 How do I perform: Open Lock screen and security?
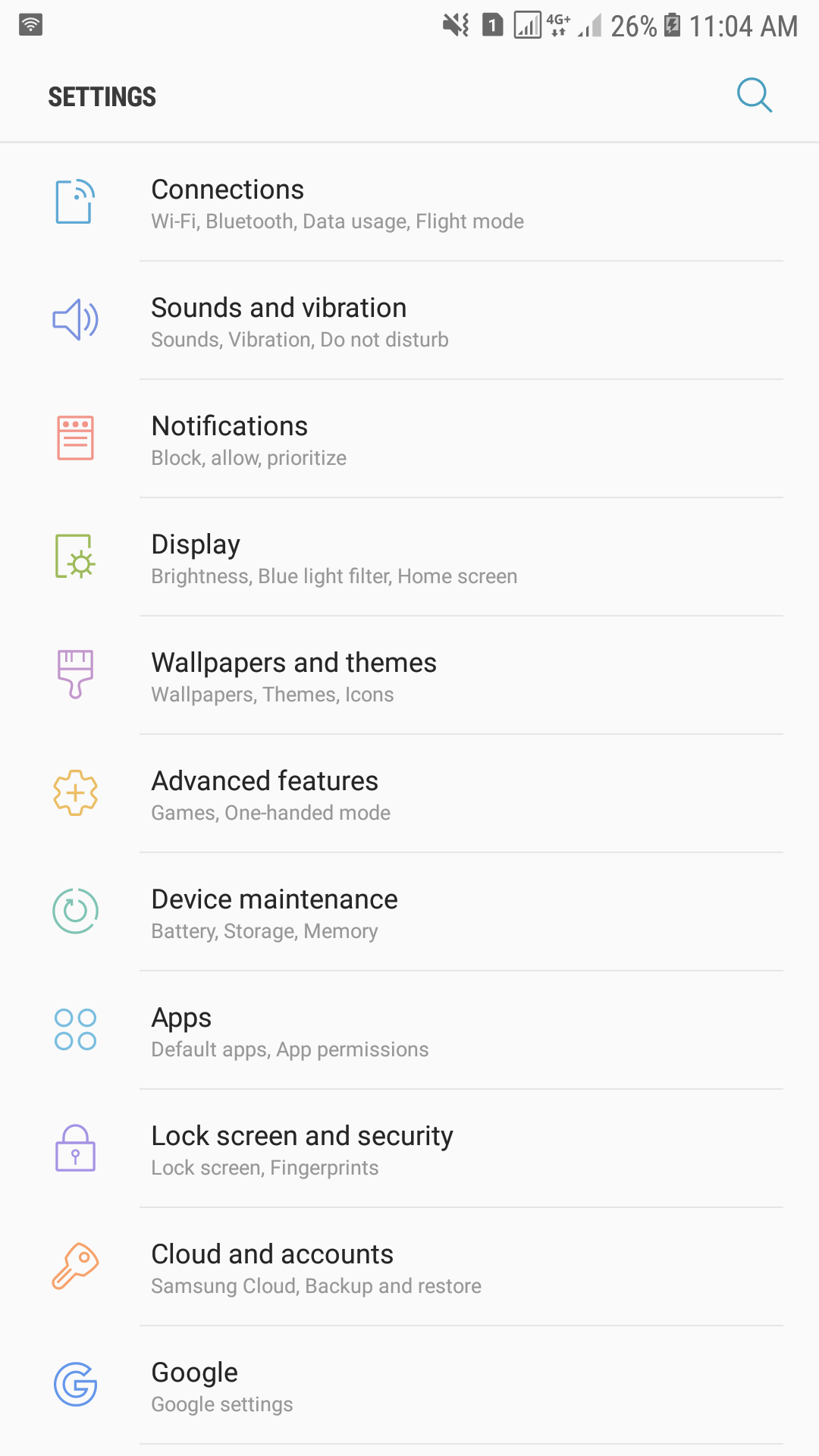409,1149
